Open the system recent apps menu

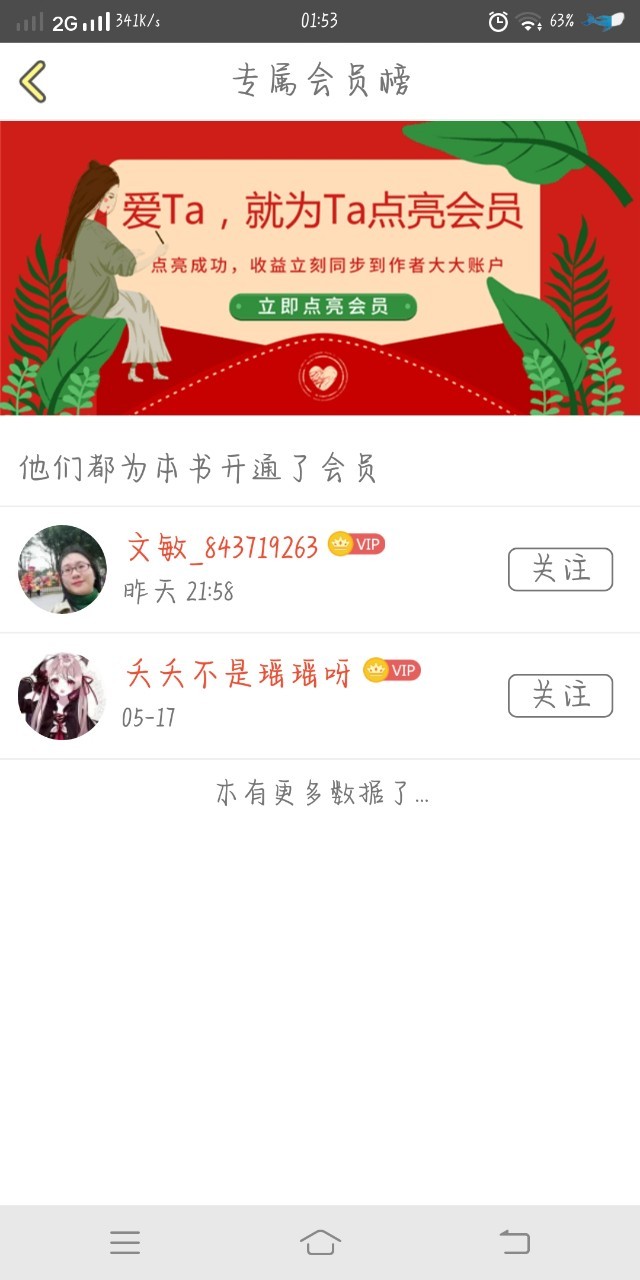click(125, 1242)
